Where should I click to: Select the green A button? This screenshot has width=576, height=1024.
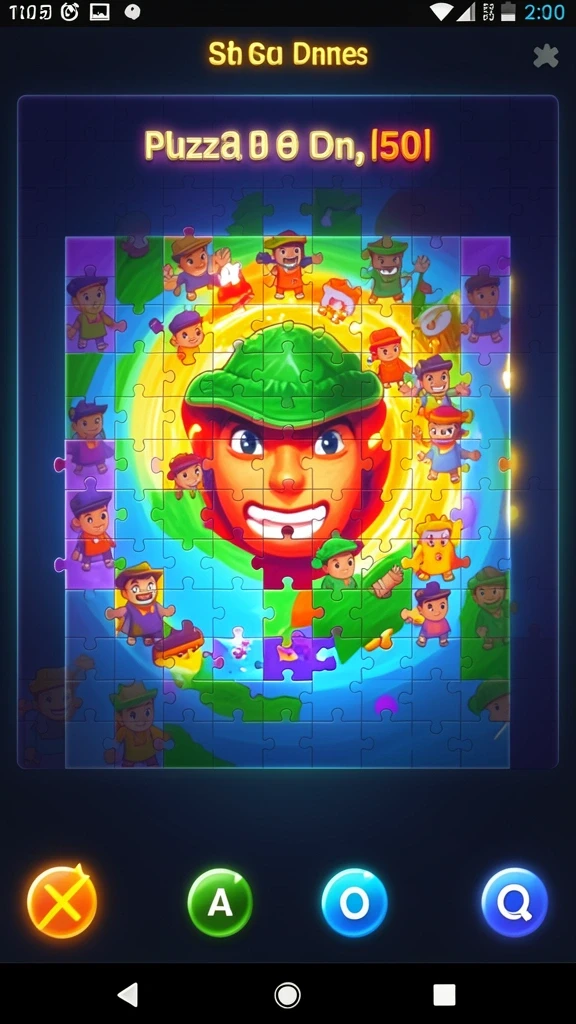point(220,903)
